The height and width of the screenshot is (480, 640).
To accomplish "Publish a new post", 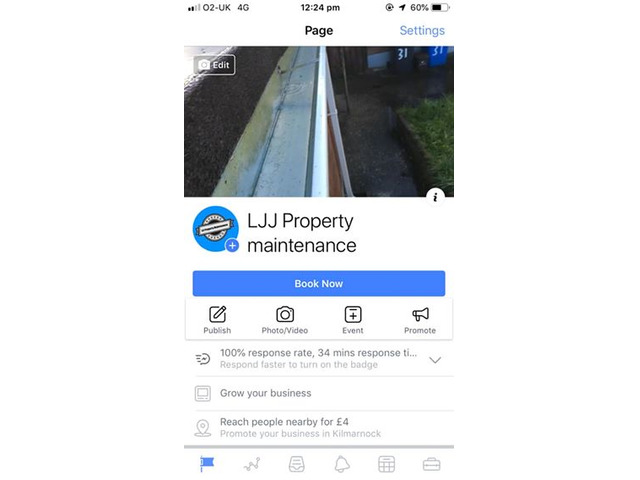I will point(217,320).
